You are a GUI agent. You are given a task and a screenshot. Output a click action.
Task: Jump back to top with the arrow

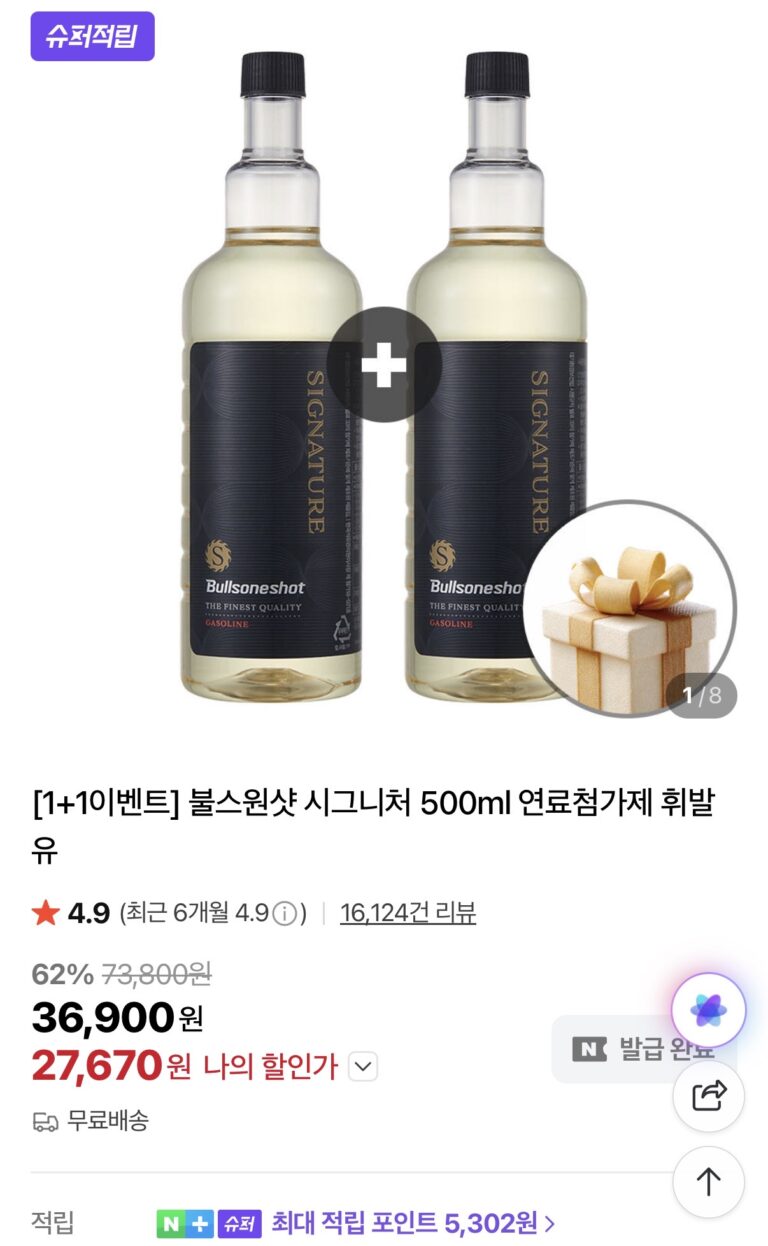708,1182
